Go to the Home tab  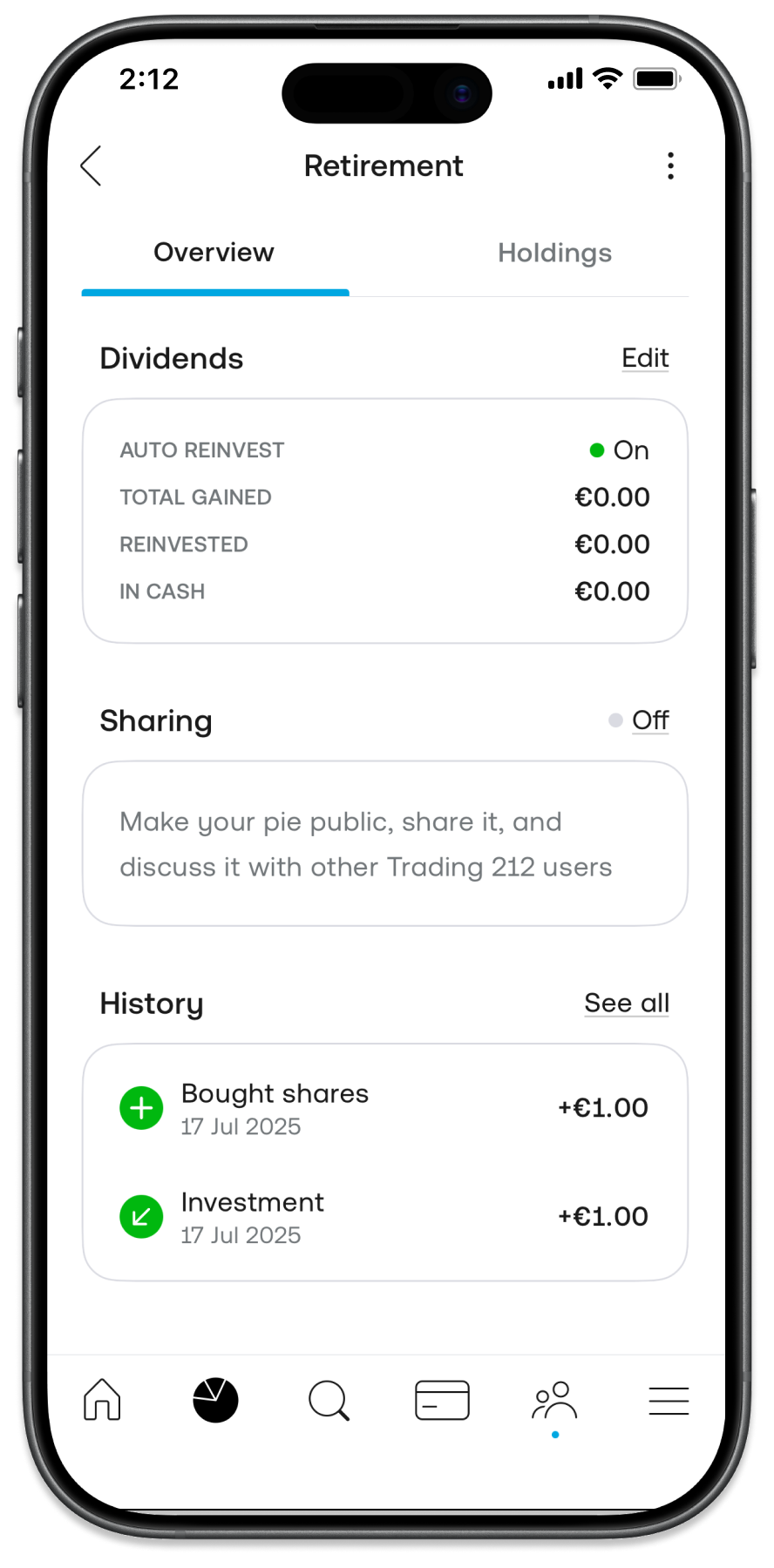click(x=102, y=1400)
